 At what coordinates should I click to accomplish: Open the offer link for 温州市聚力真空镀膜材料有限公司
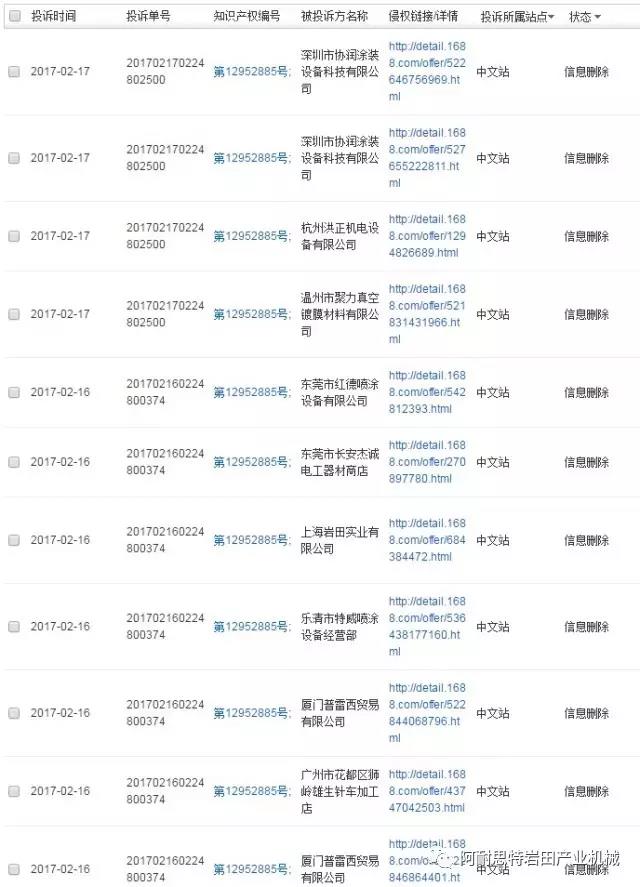[x=427, y=314]
